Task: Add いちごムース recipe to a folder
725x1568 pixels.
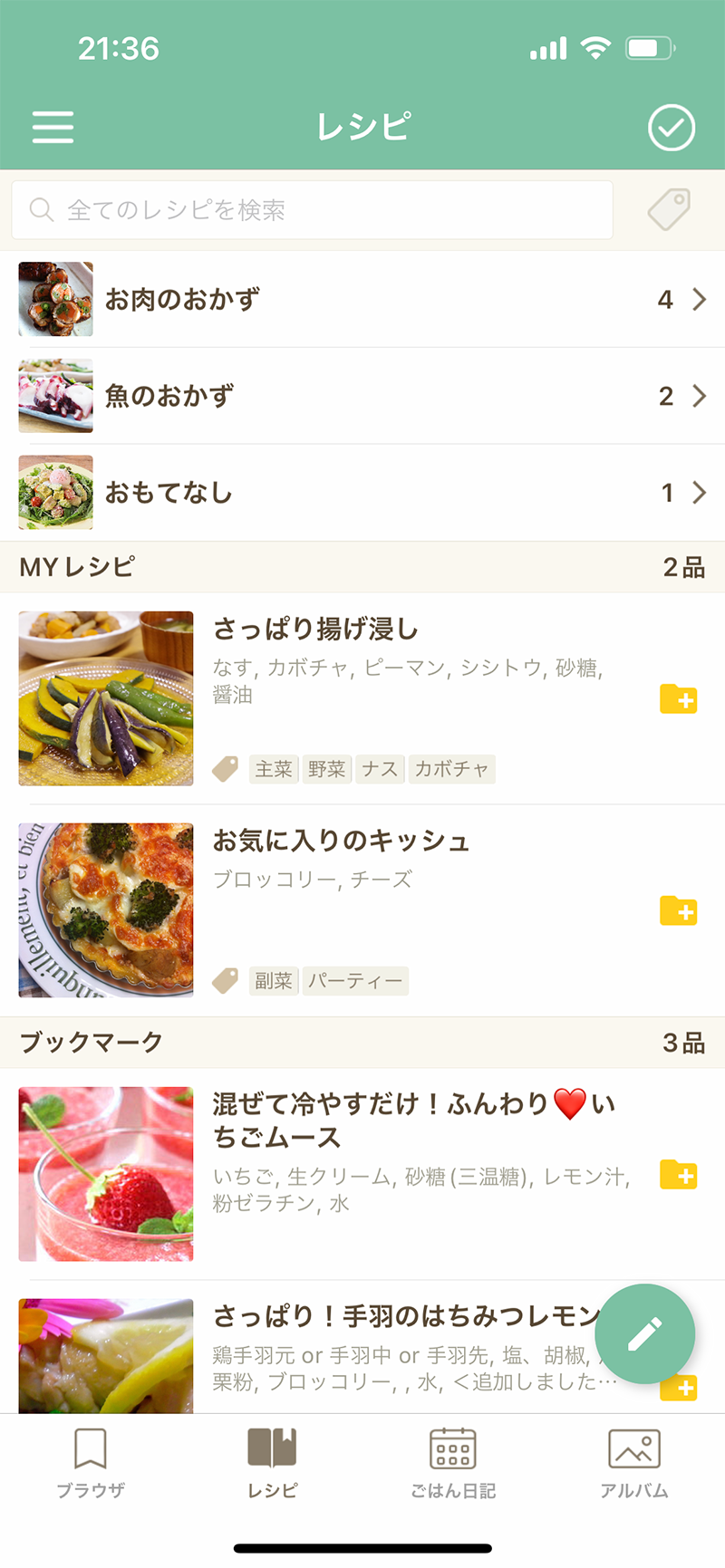Action: pos(678,1175)
